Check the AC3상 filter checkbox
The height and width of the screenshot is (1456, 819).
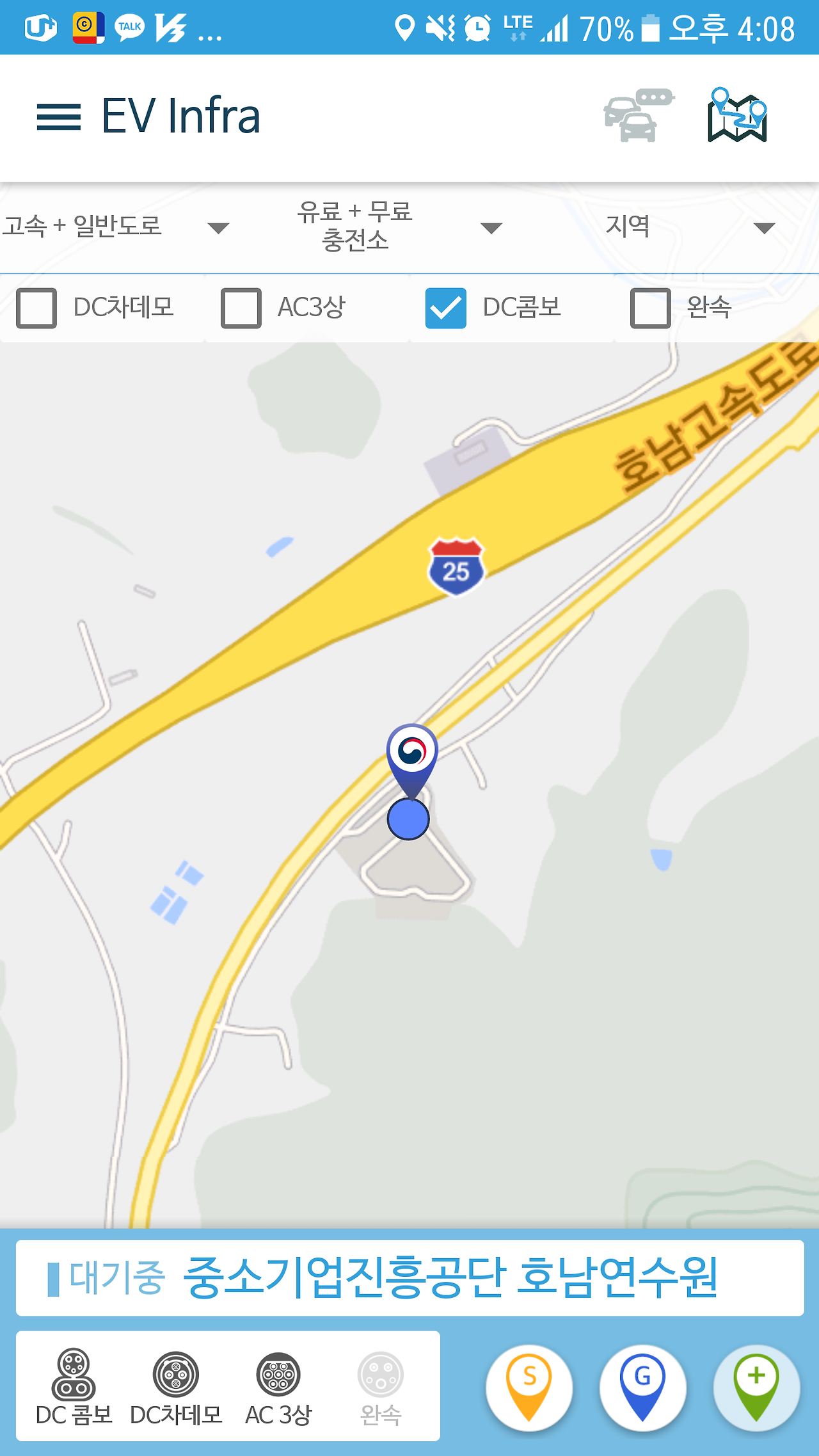click(x=241, y=308)
